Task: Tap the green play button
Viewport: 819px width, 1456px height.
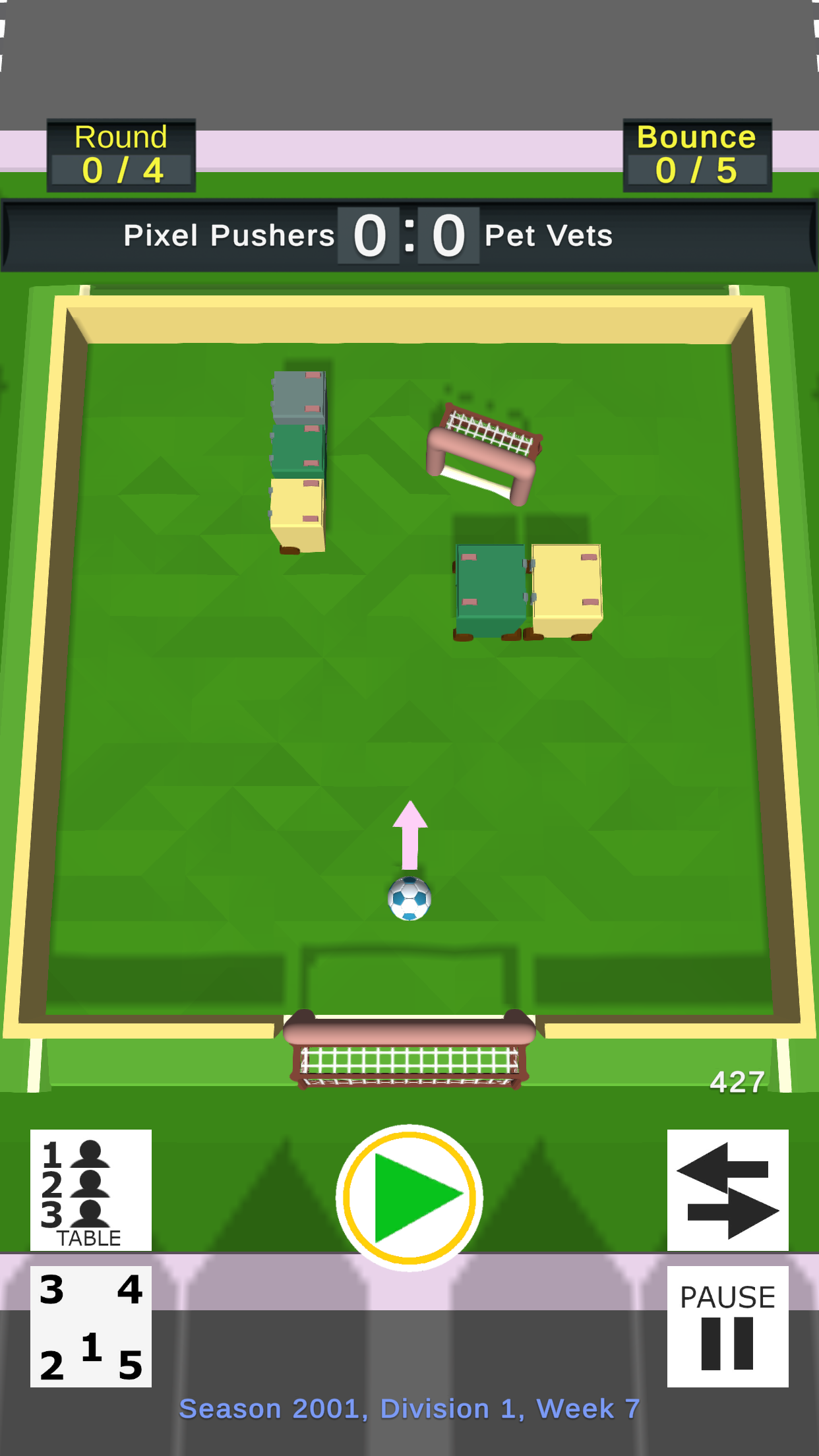Action: pos(409,1197)
